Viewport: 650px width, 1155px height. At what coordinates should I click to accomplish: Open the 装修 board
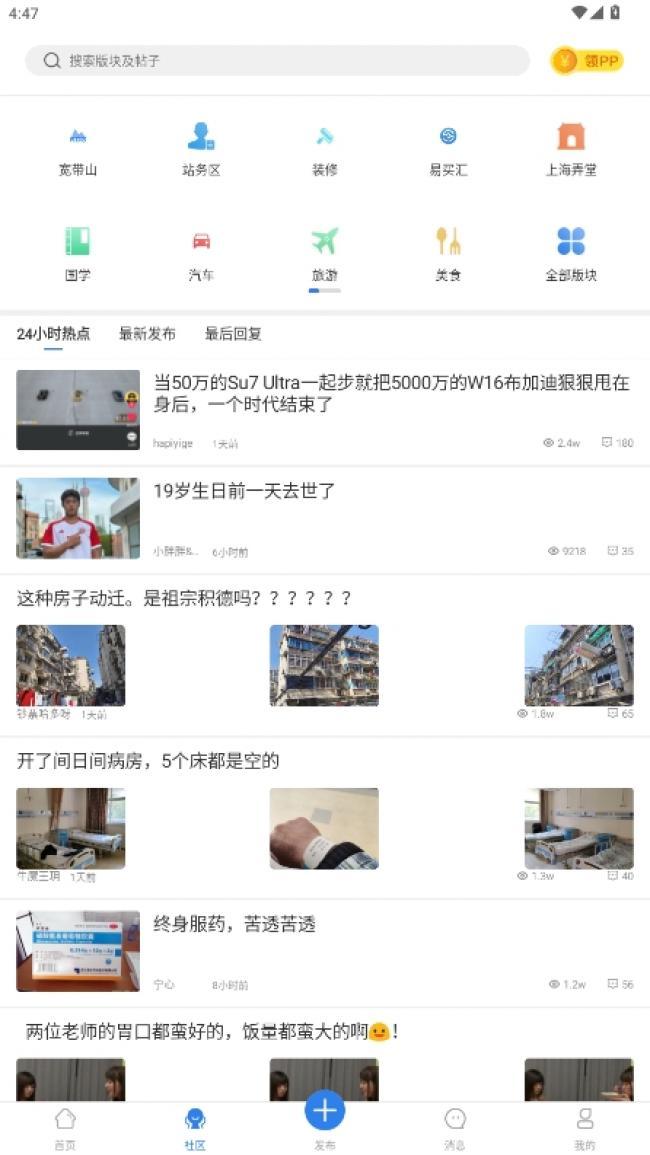325,150
